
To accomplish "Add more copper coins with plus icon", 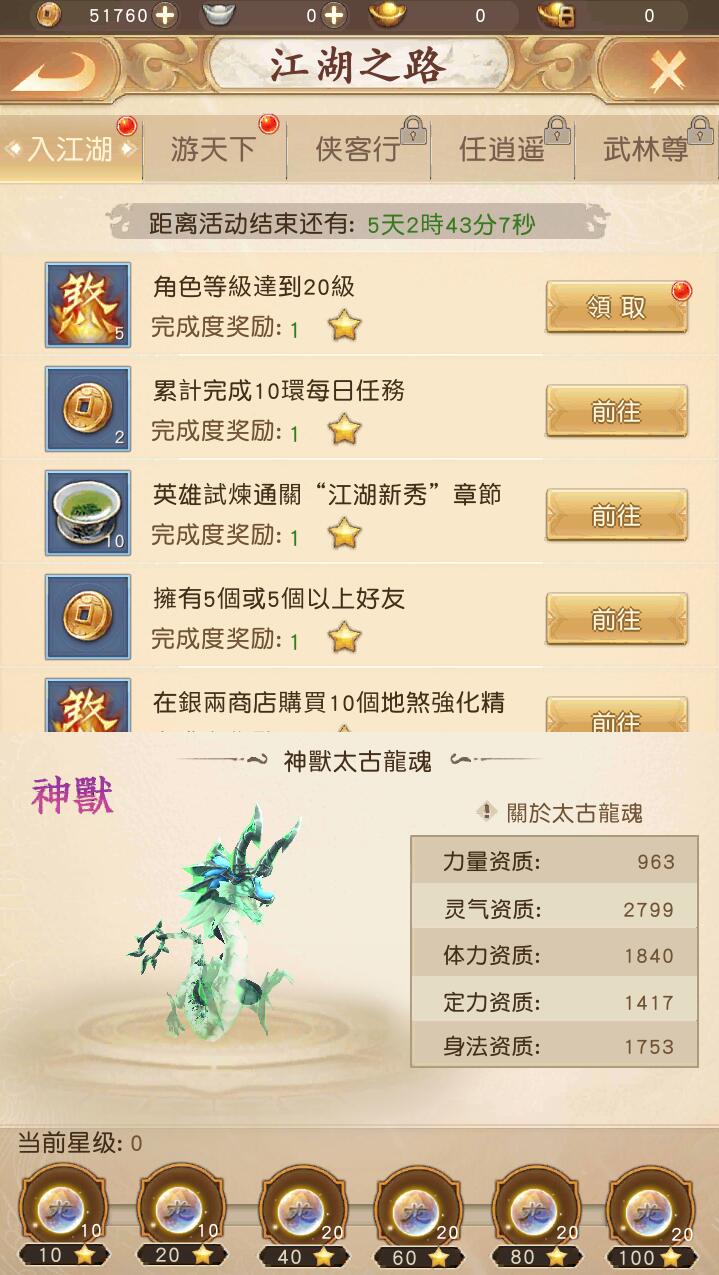I will pos(165,15).
